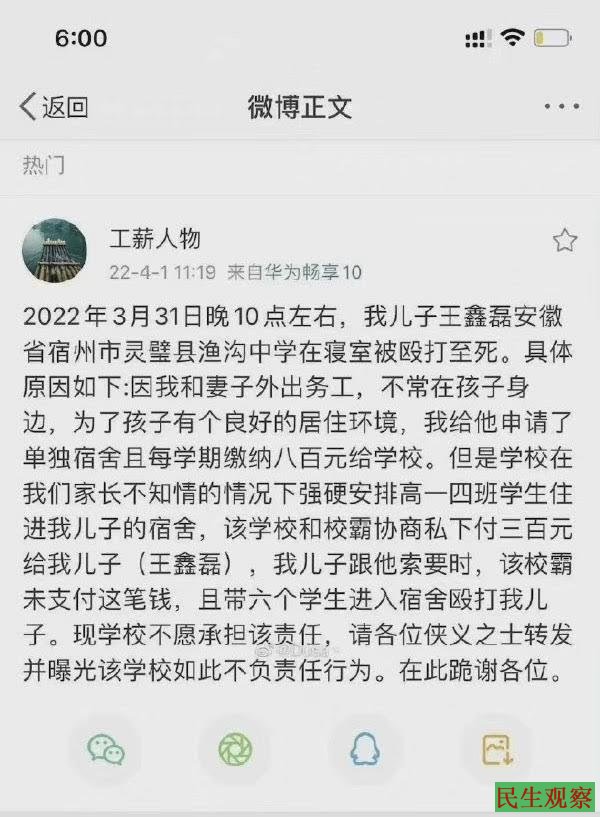View the 工薪人物 username profile
600x817 pixels.
click(155, 238)
